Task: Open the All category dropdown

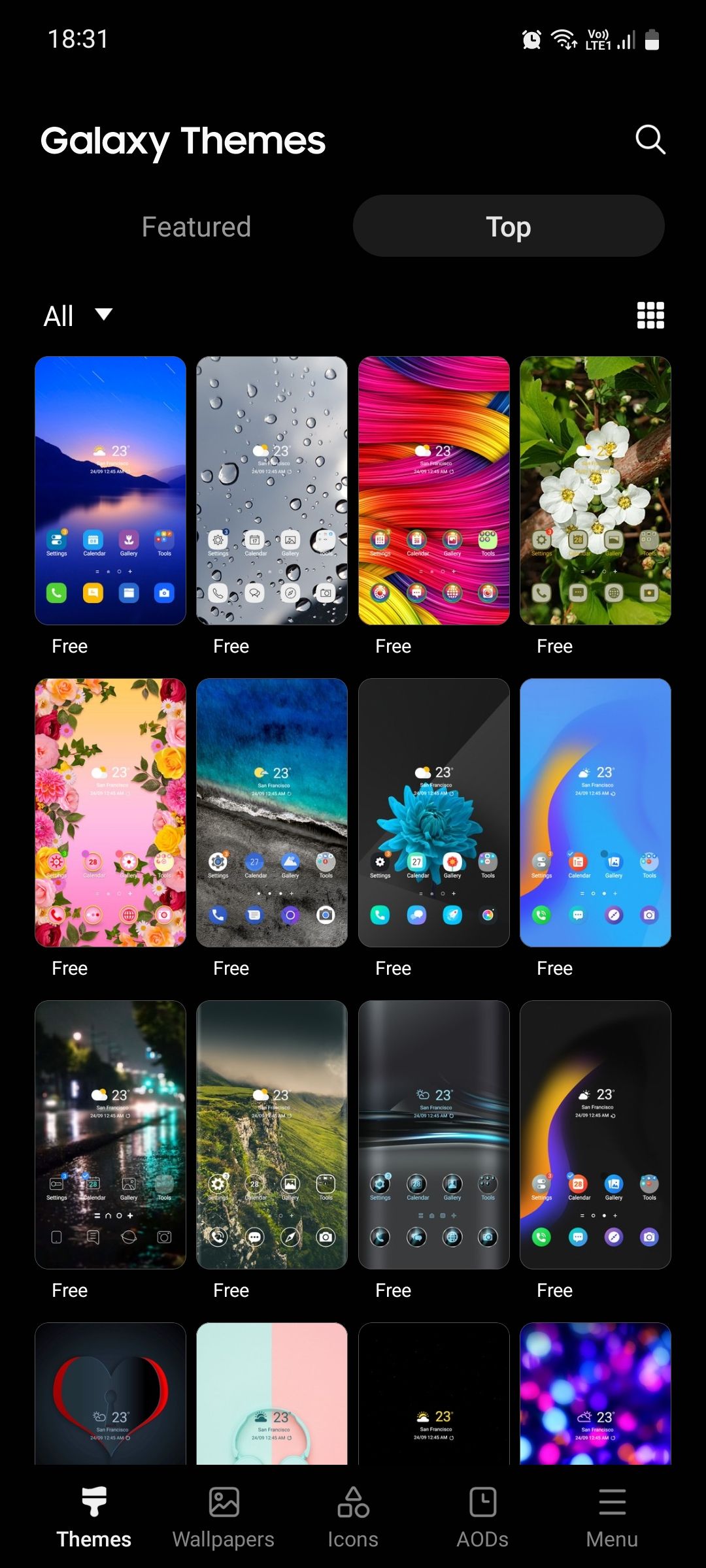Action: 59,315
